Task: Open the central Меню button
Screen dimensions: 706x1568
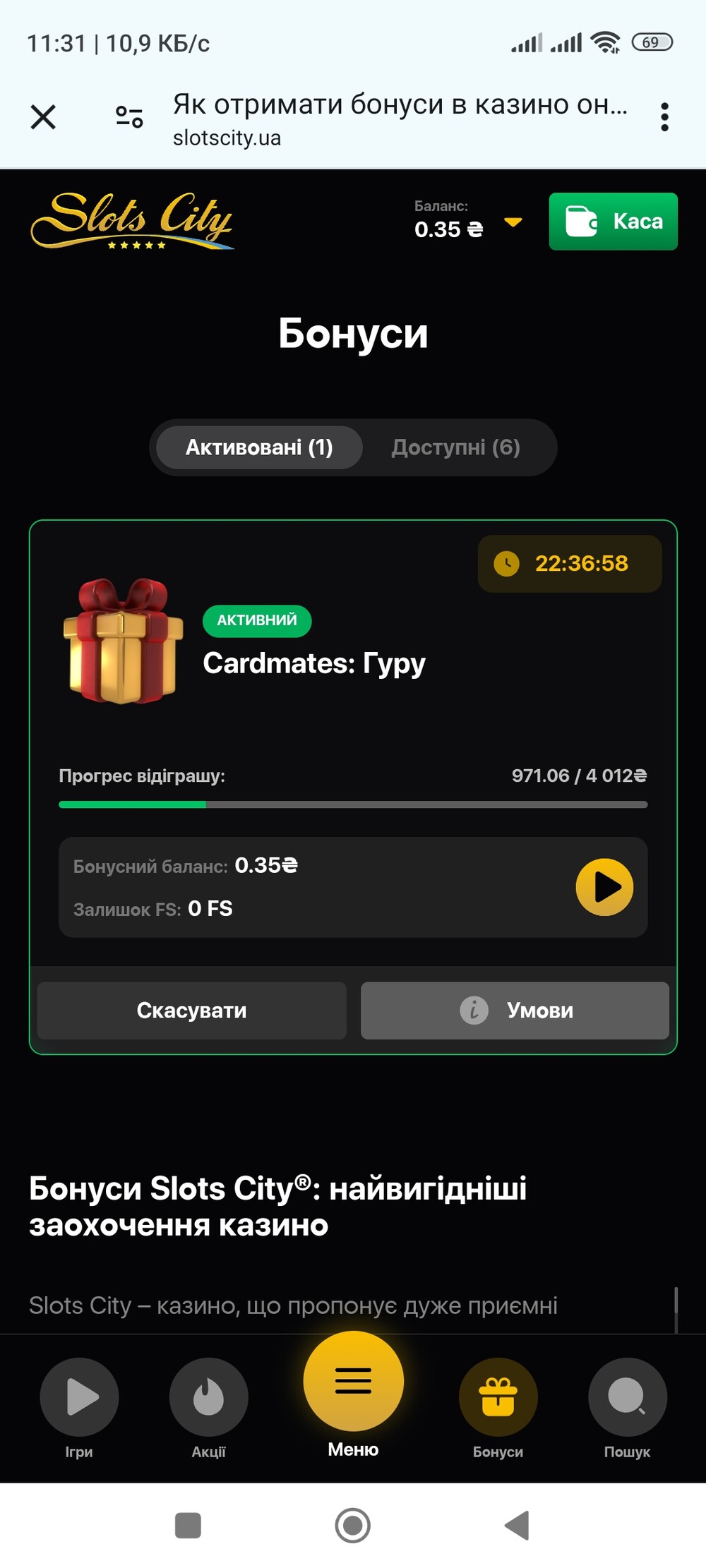Action: click(x=353, y=1394)
